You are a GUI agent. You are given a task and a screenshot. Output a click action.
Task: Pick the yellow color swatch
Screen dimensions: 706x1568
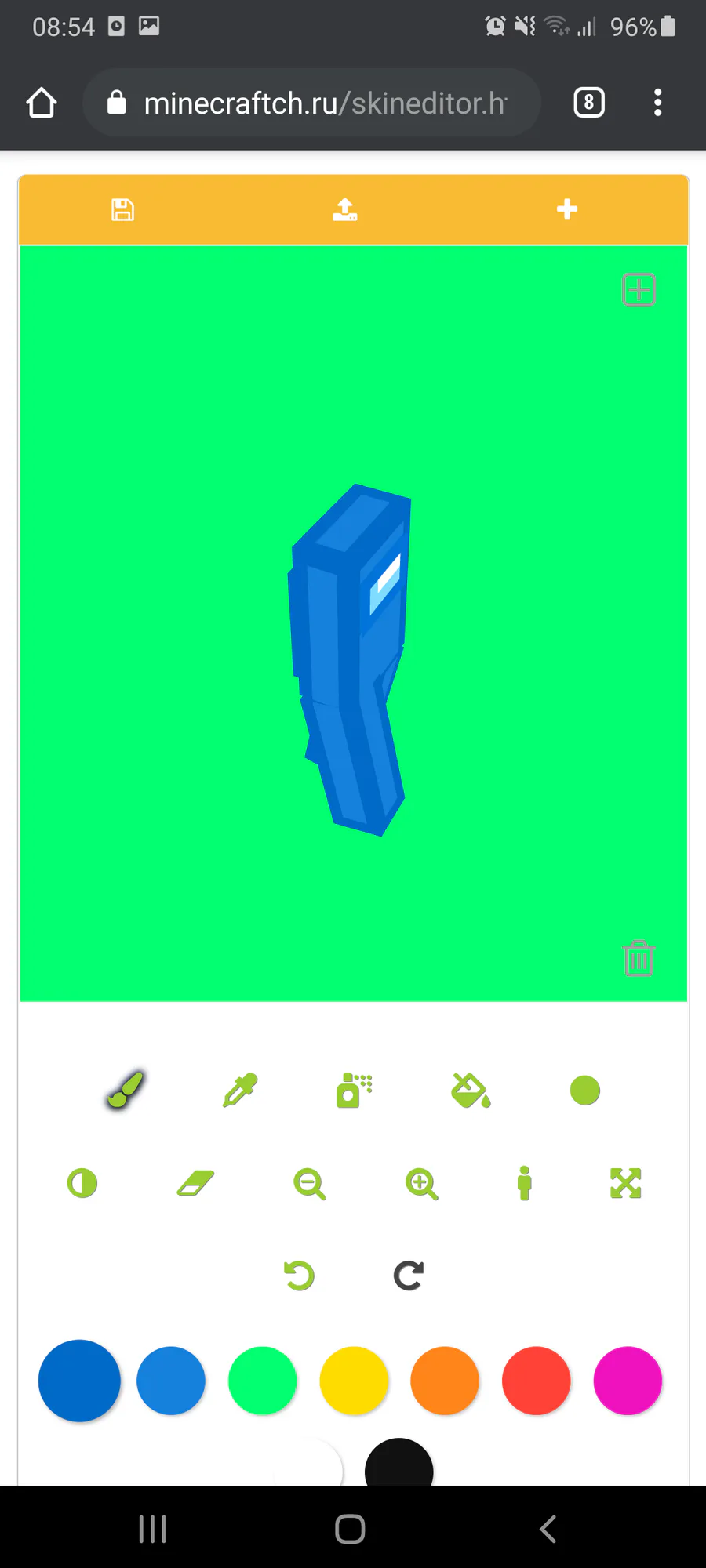pyautogui.click(x=354, y=1381)
